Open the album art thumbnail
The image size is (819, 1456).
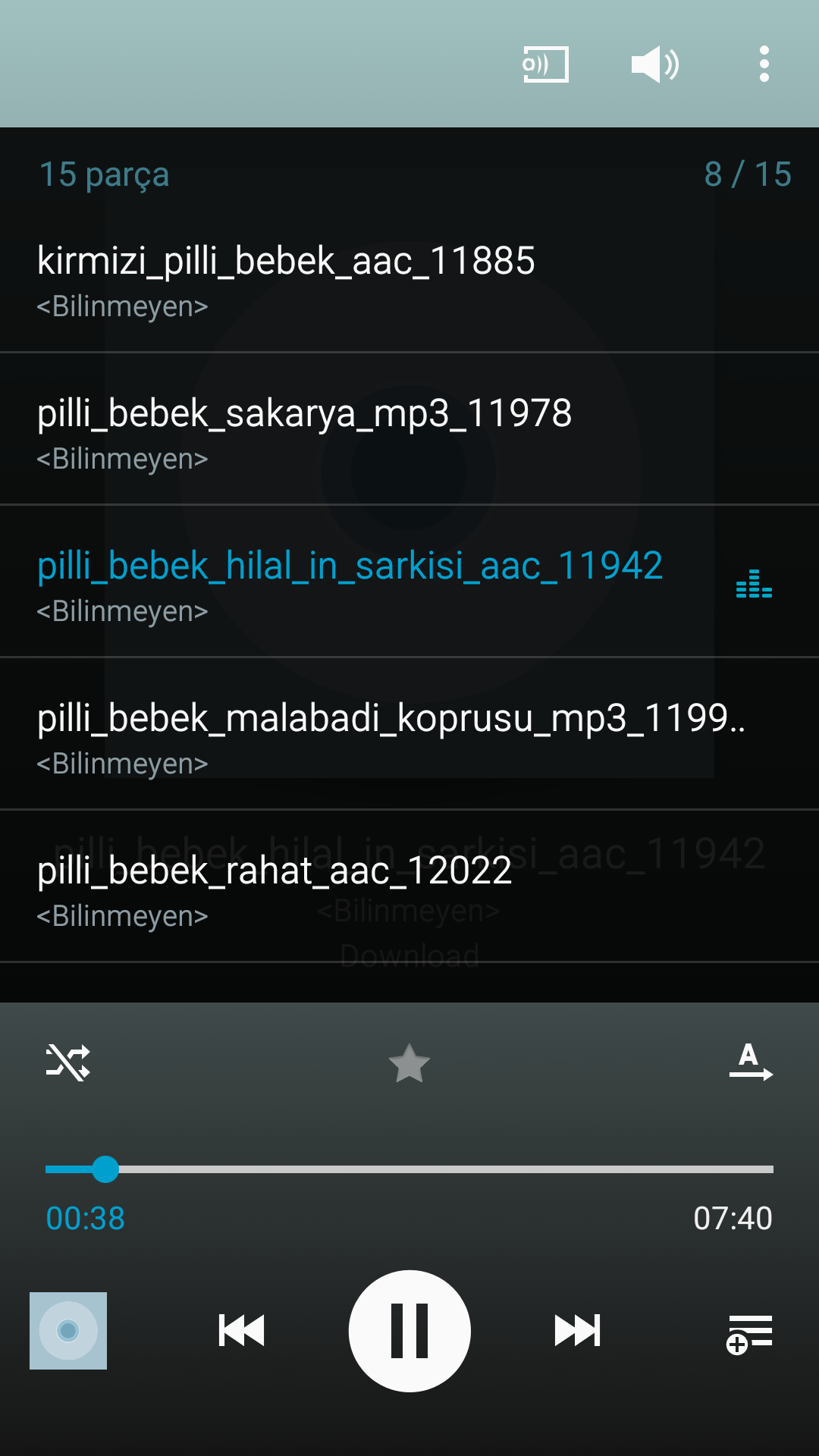point(68,1331)
